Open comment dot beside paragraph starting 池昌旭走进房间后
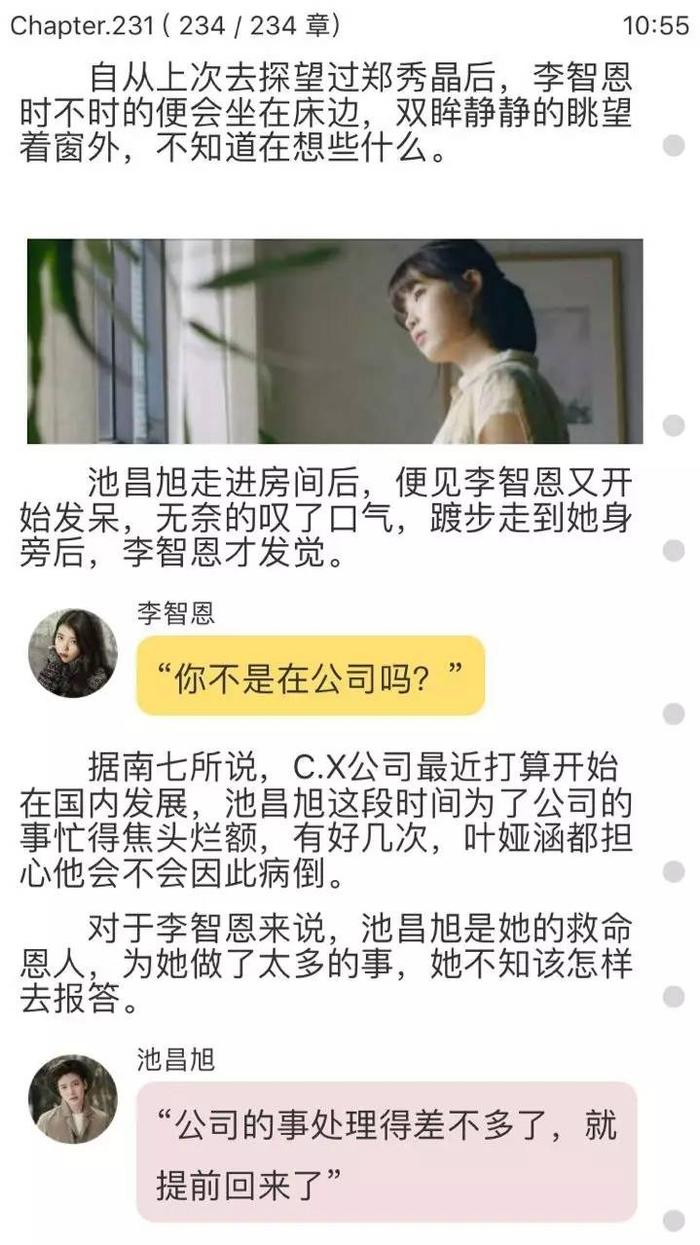The height and width of the screenshot is (1245, 700). coord(674,550)
